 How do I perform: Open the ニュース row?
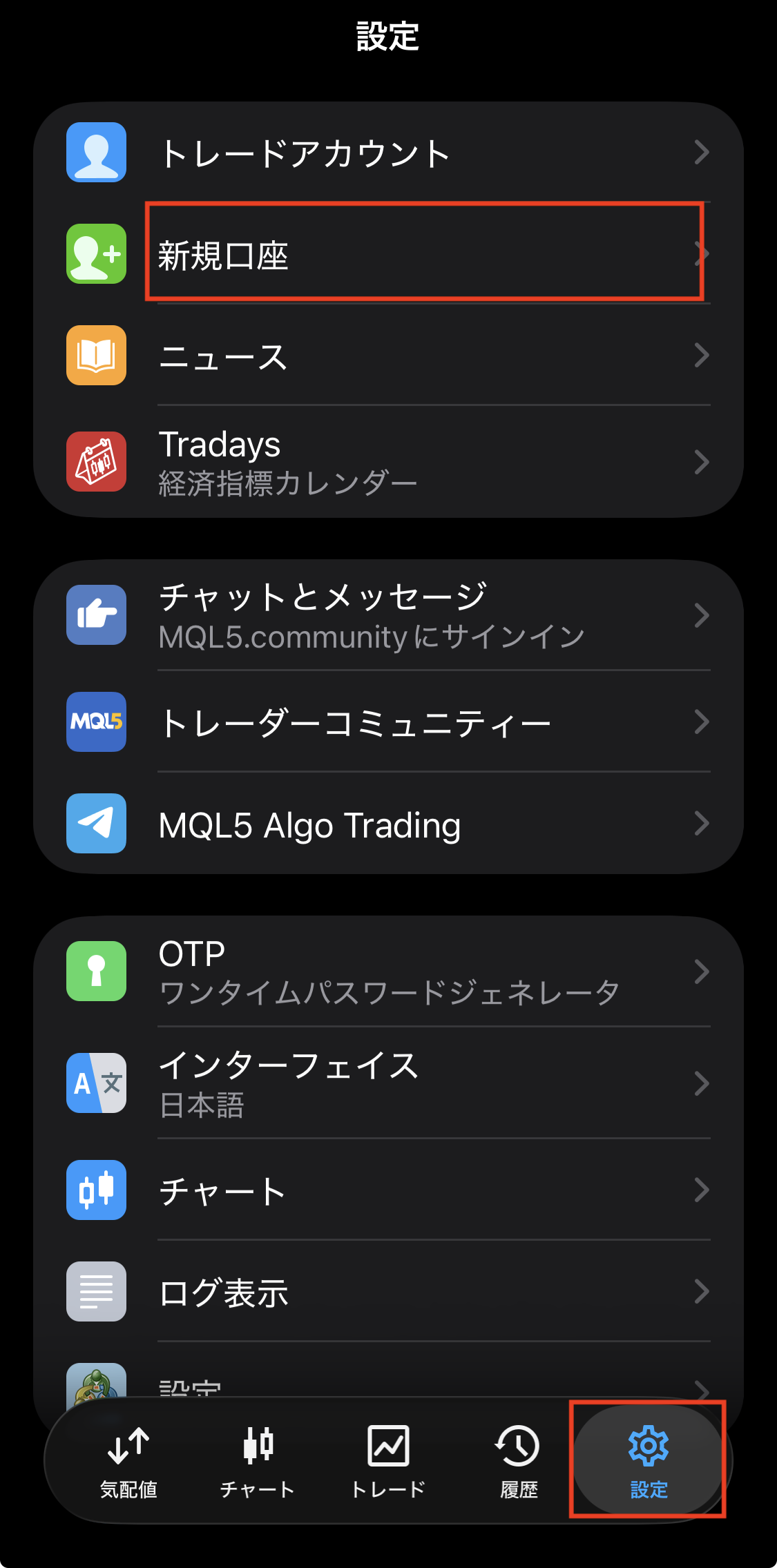pos(388,356)
